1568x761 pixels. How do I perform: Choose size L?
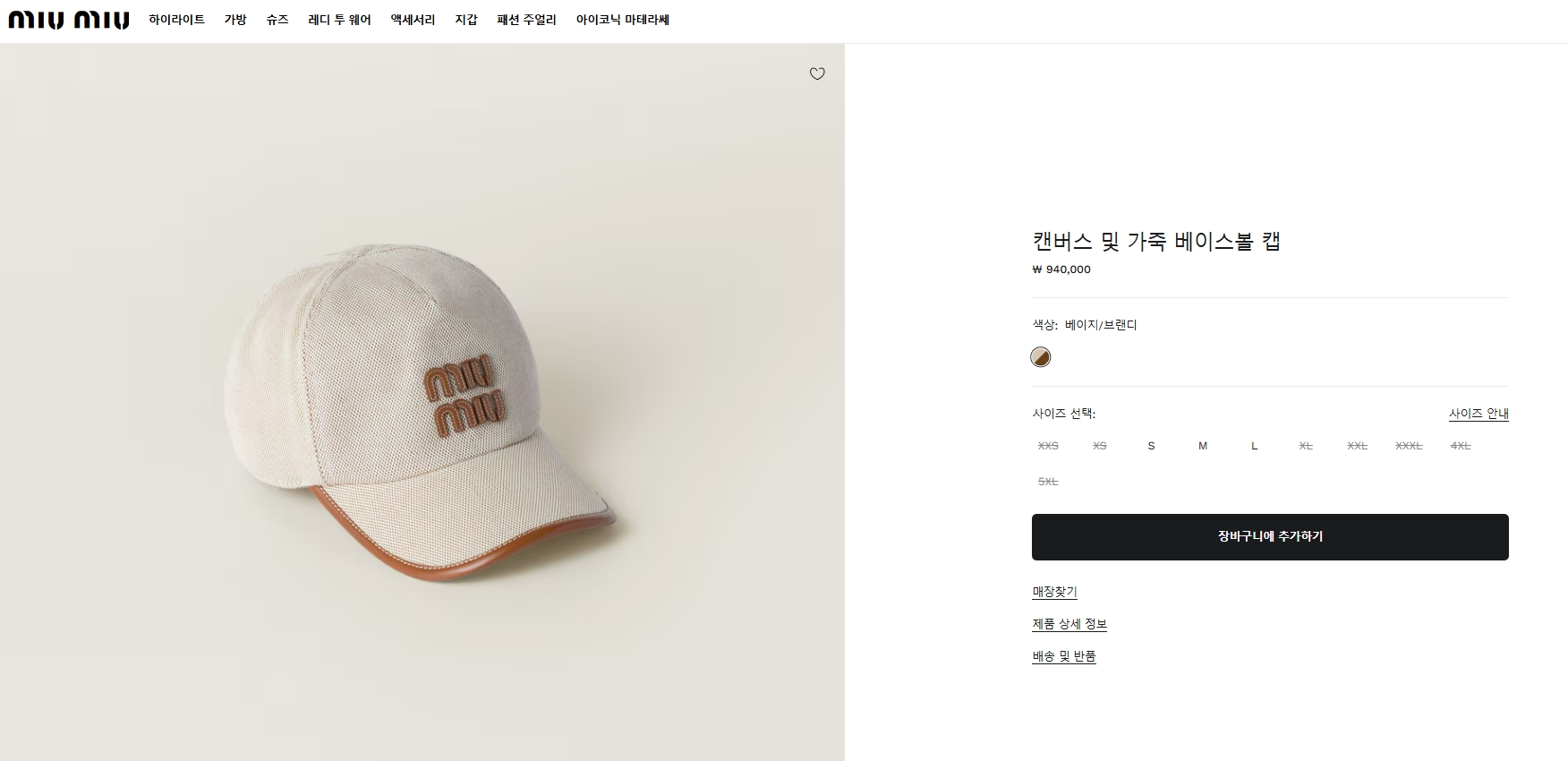[x=1255, y=446]
